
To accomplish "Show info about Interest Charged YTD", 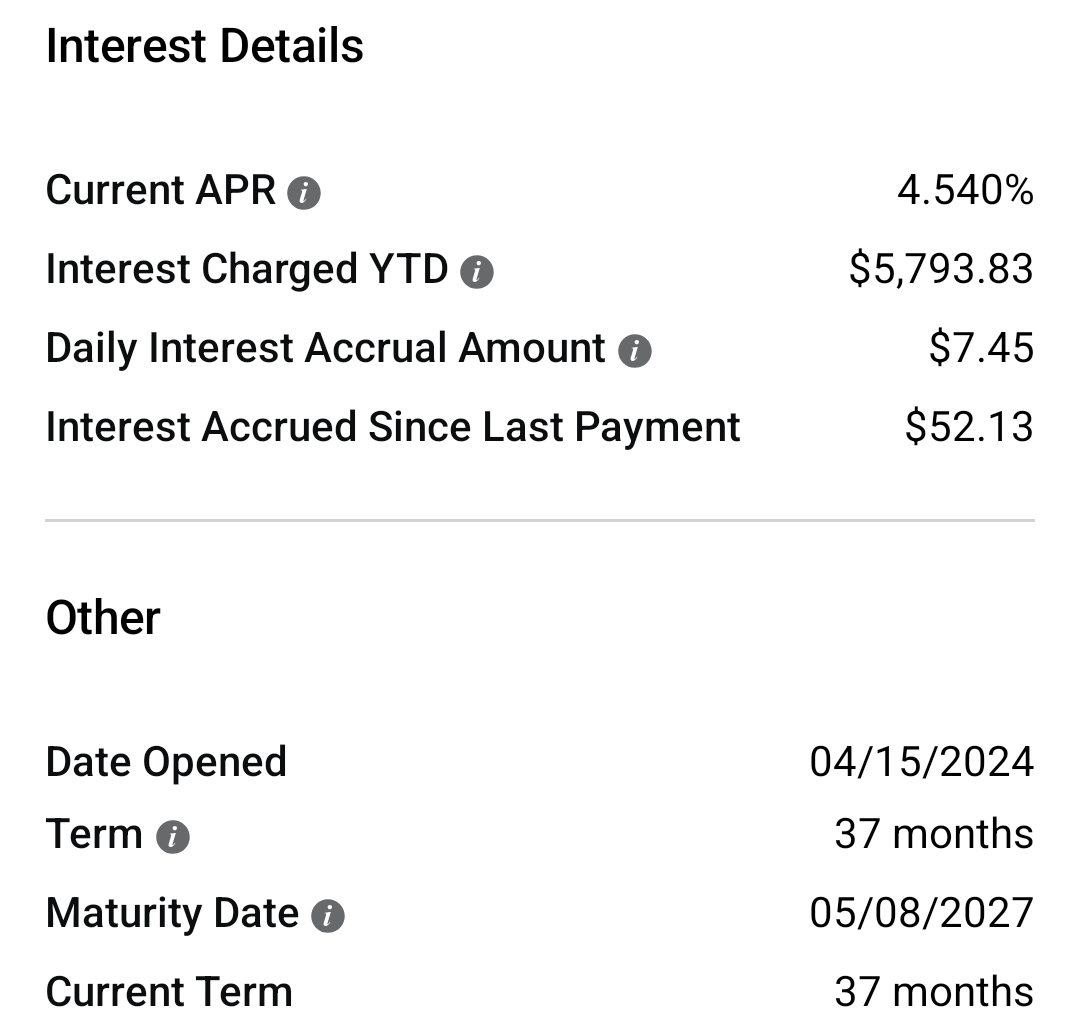I will (477, 272).
